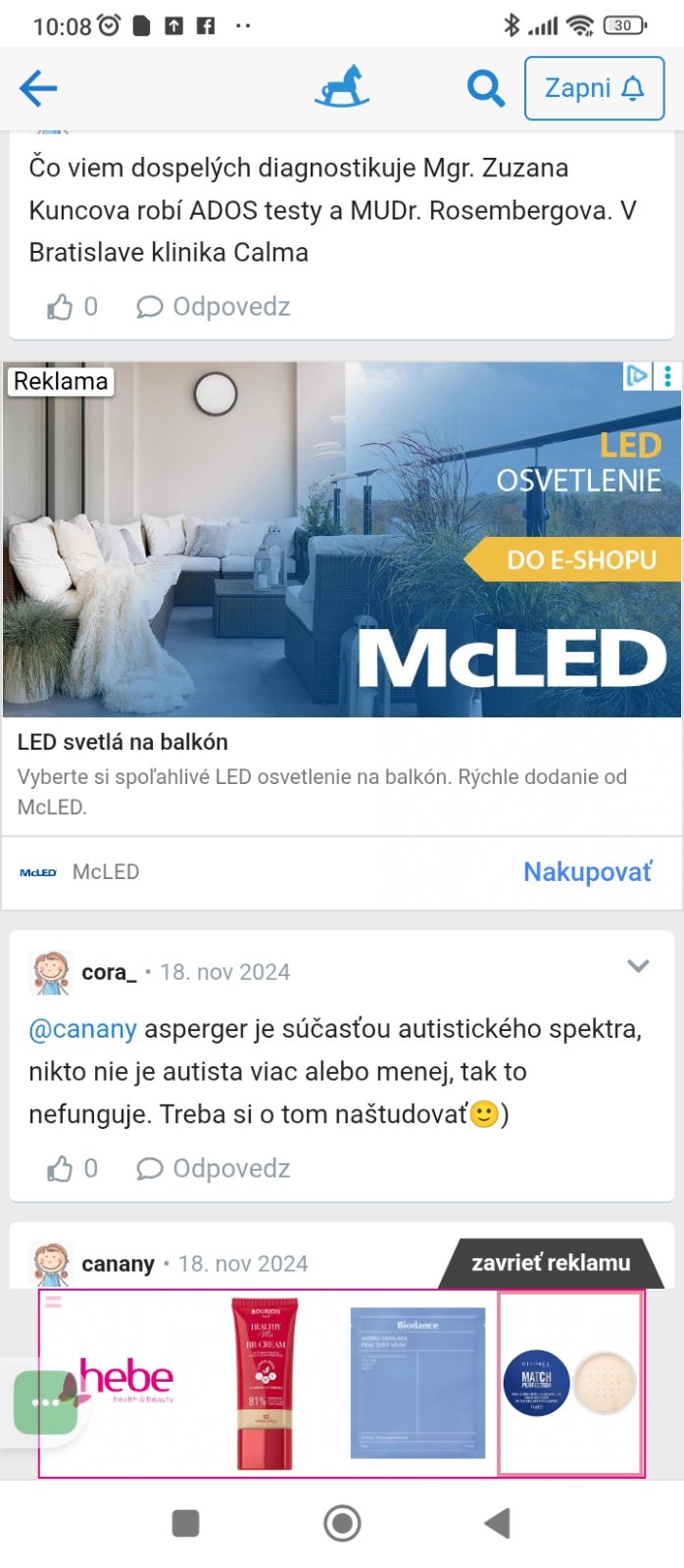Tap the Zapni notifications button
This screenshot has width=684, height=1568.
[594, 88]
